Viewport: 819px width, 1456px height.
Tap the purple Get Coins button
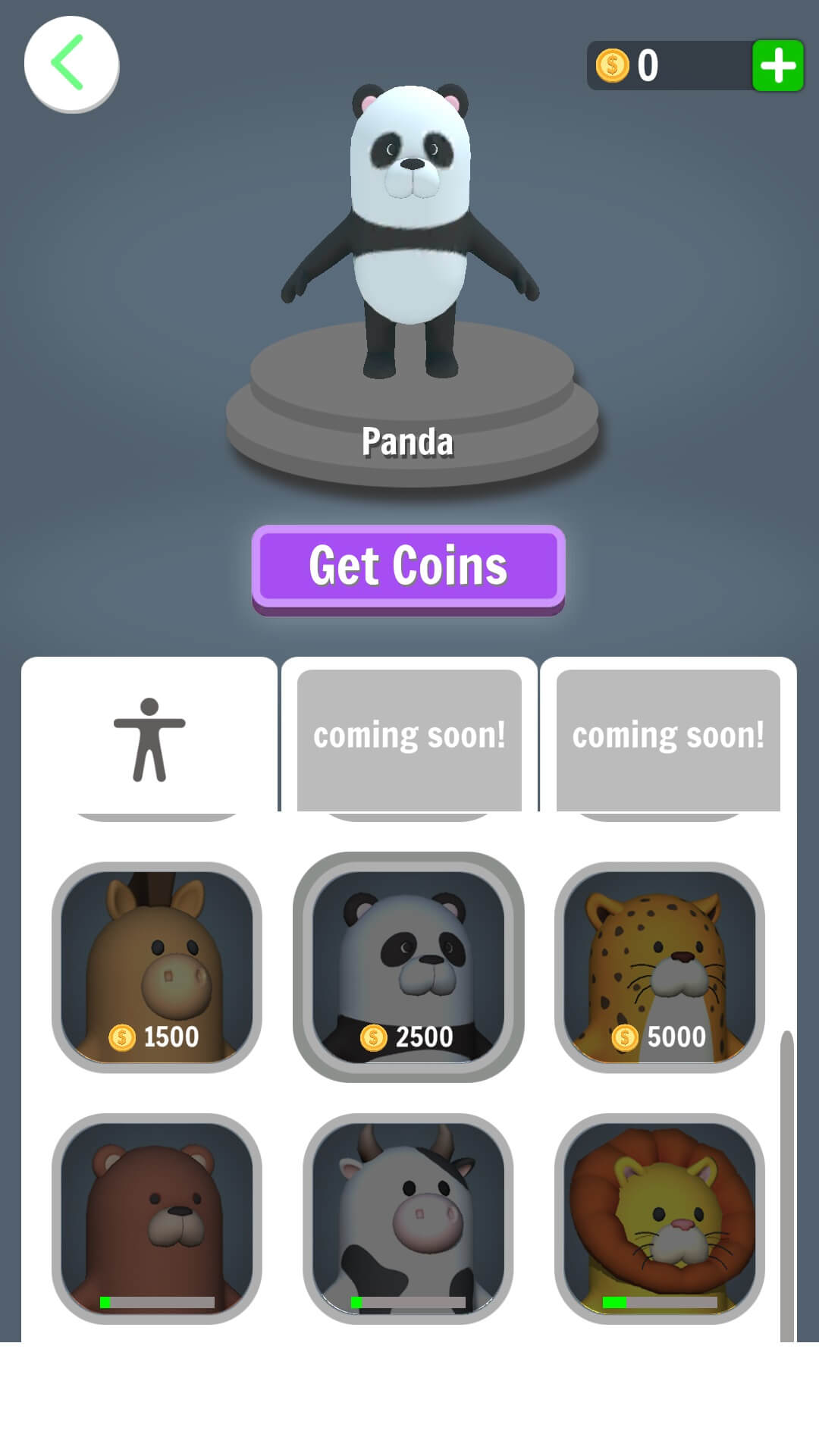coord(409,569)
